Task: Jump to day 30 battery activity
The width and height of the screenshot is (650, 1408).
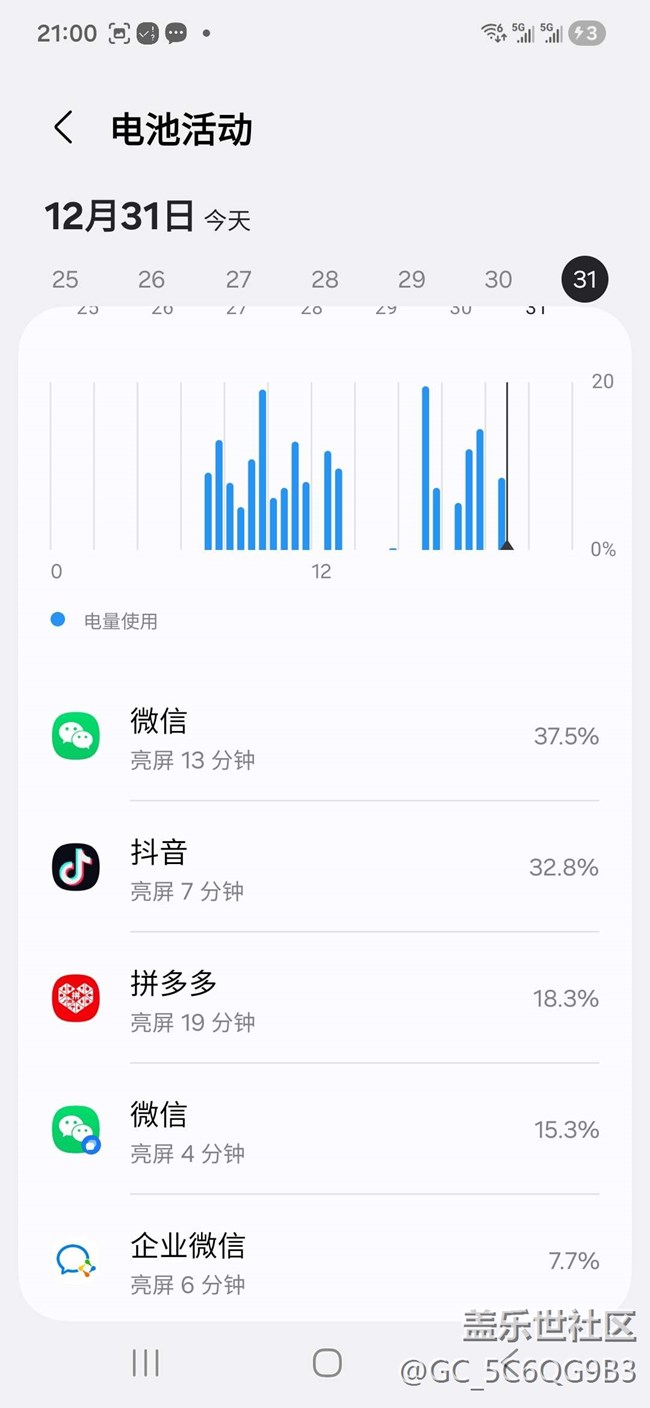Action: [x=498, y=279]
